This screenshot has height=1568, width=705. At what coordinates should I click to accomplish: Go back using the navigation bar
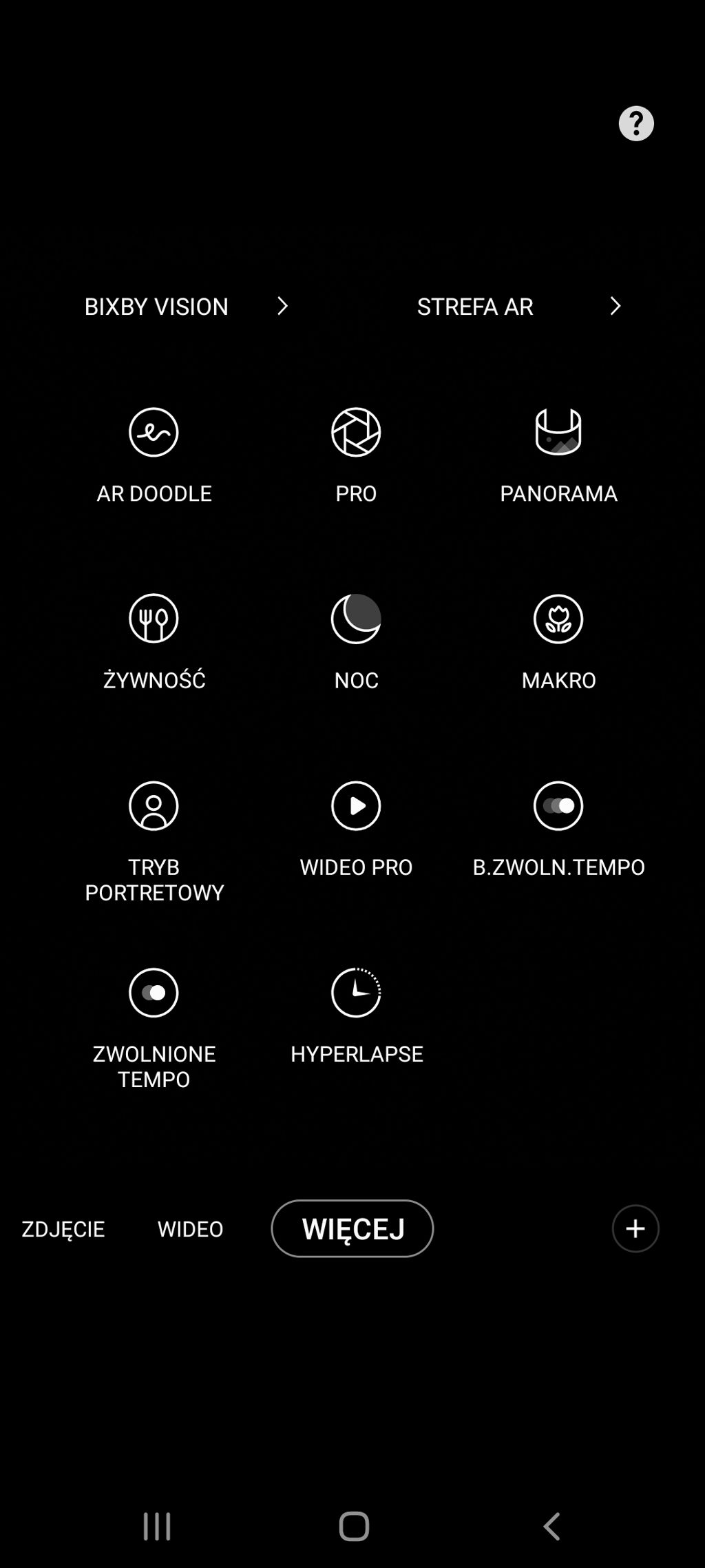[552, 1527]
